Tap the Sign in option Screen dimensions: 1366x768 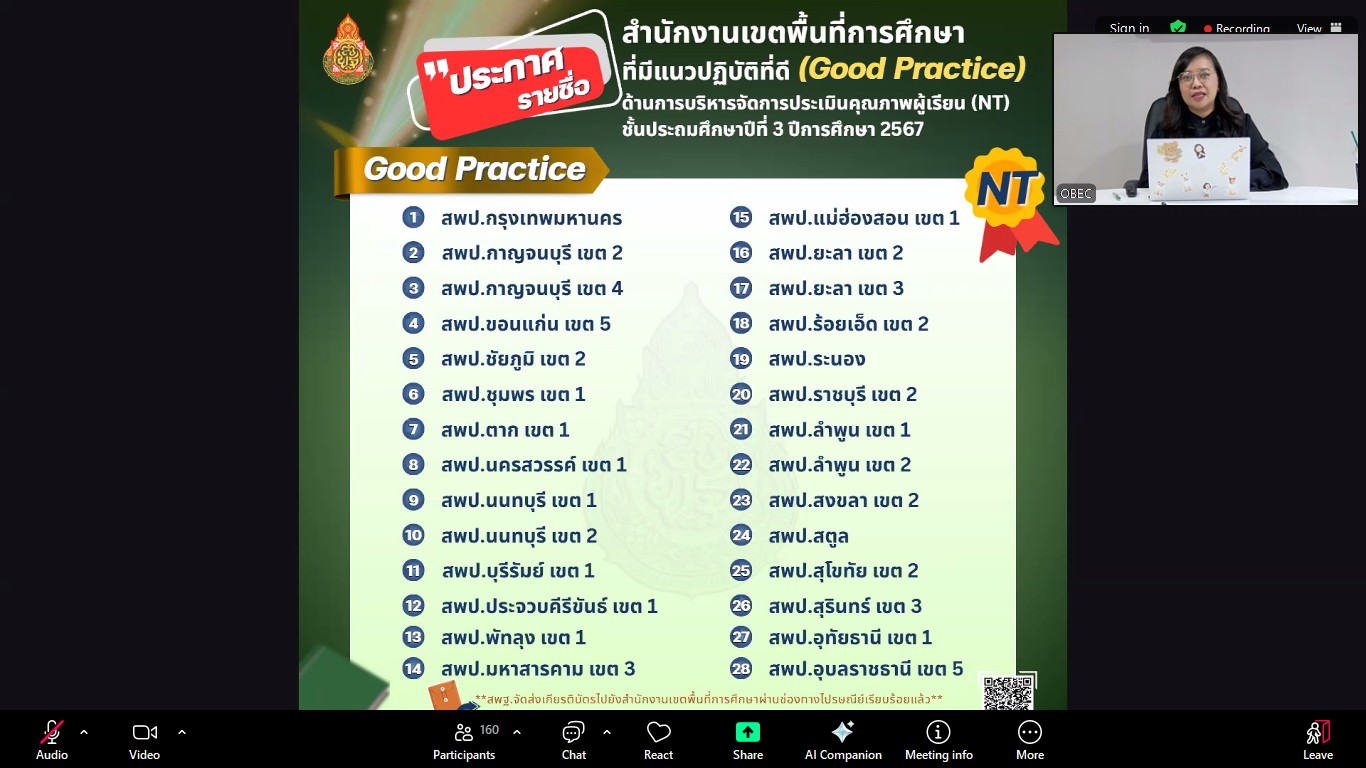pos(1129,29)
